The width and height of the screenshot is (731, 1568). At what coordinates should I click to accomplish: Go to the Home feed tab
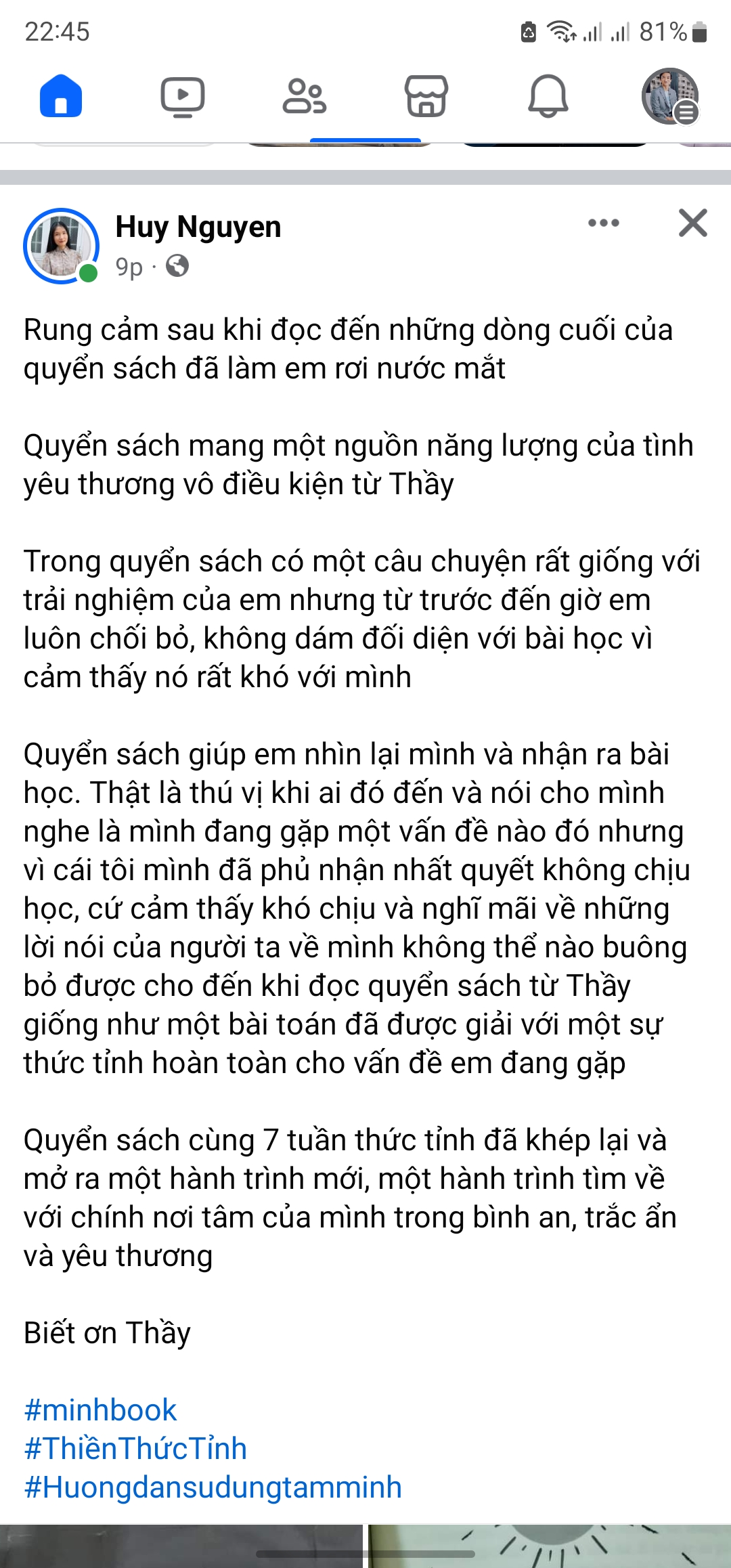(61, 96)
